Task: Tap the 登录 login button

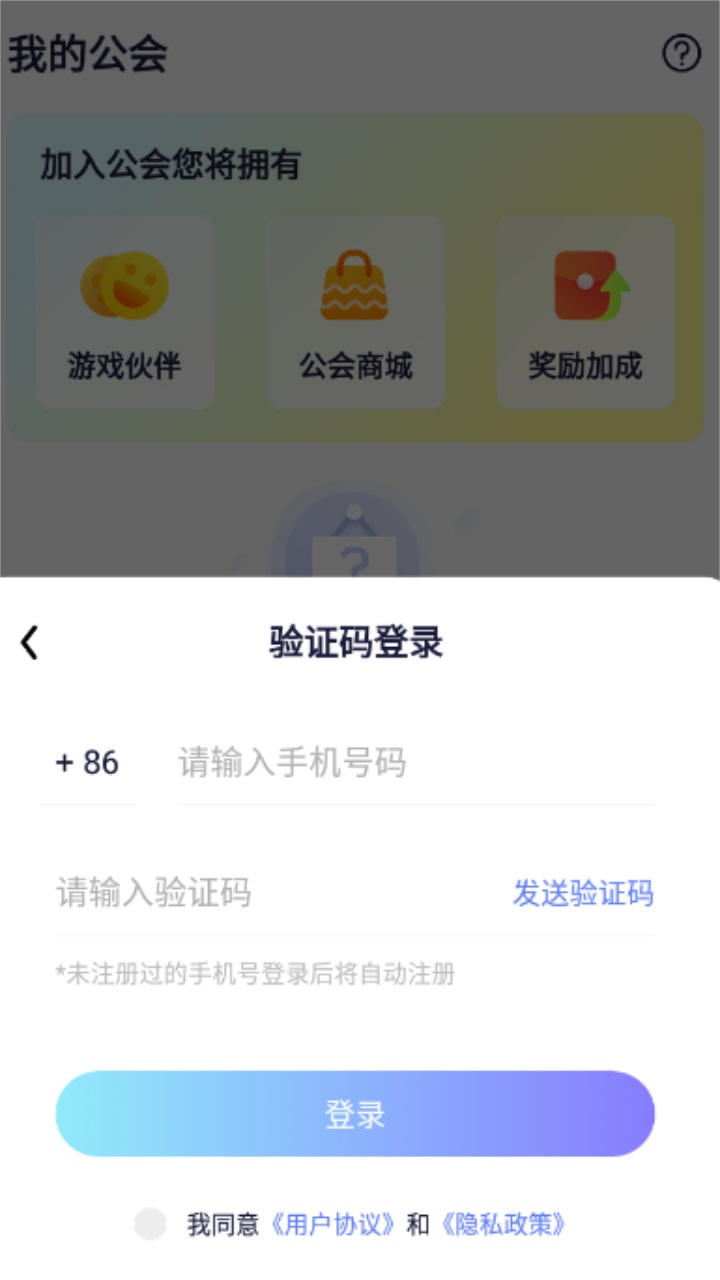Action: [355, 1113]
